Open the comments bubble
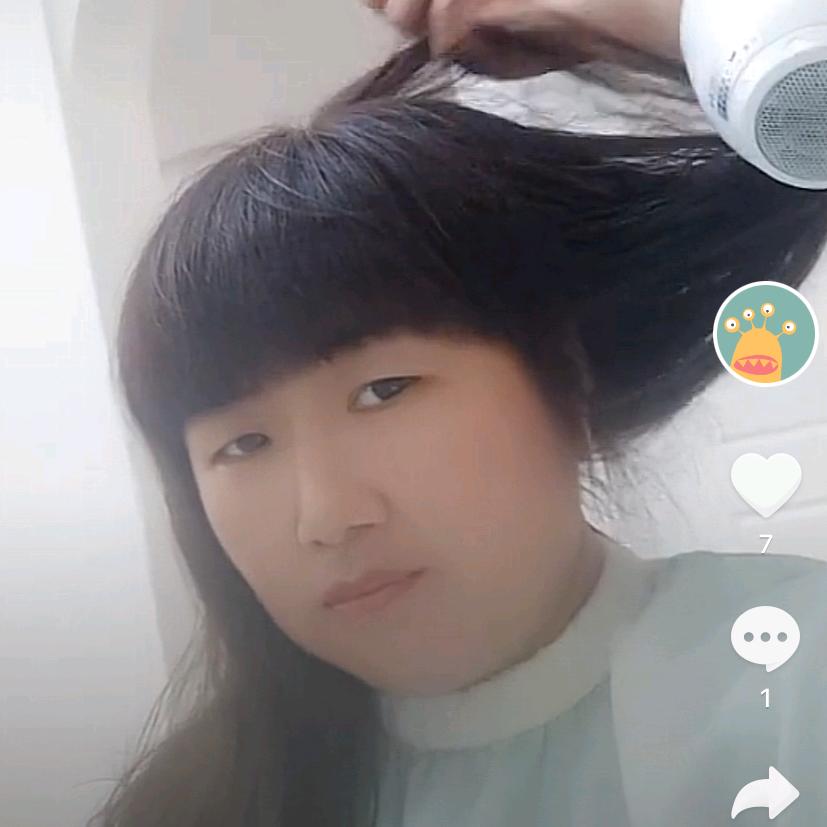Viewport: 827px width, 827px height. pyautogui.click(x=765, y=638)
